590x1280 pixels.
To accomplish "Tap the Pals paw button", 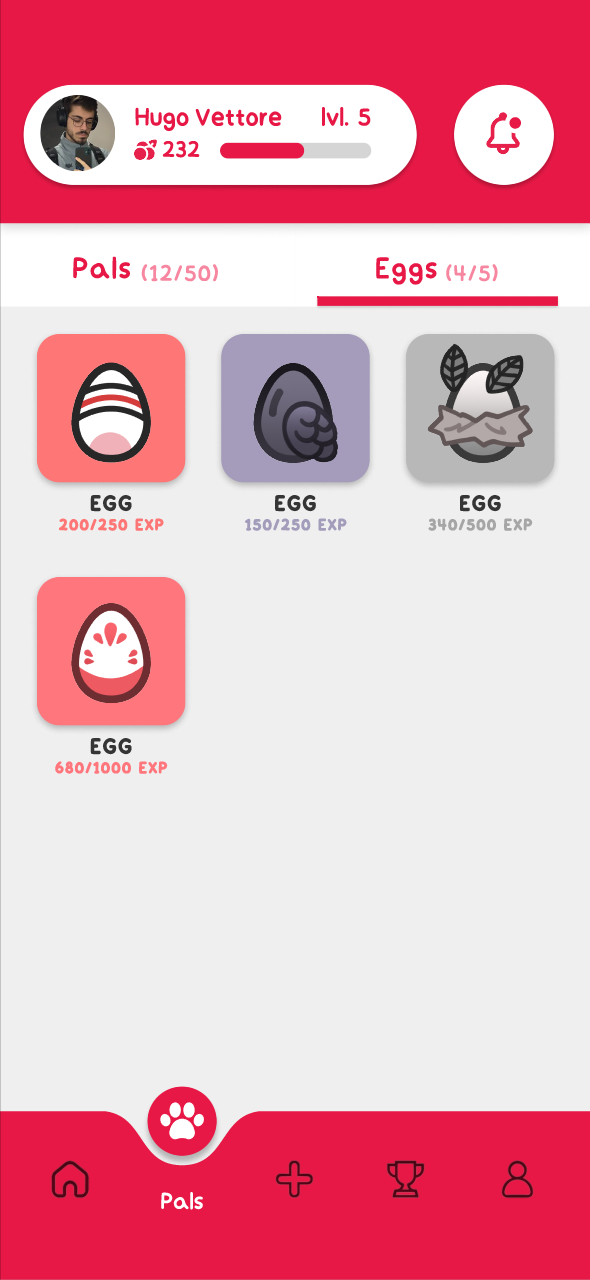I will tap(182, 1122).
